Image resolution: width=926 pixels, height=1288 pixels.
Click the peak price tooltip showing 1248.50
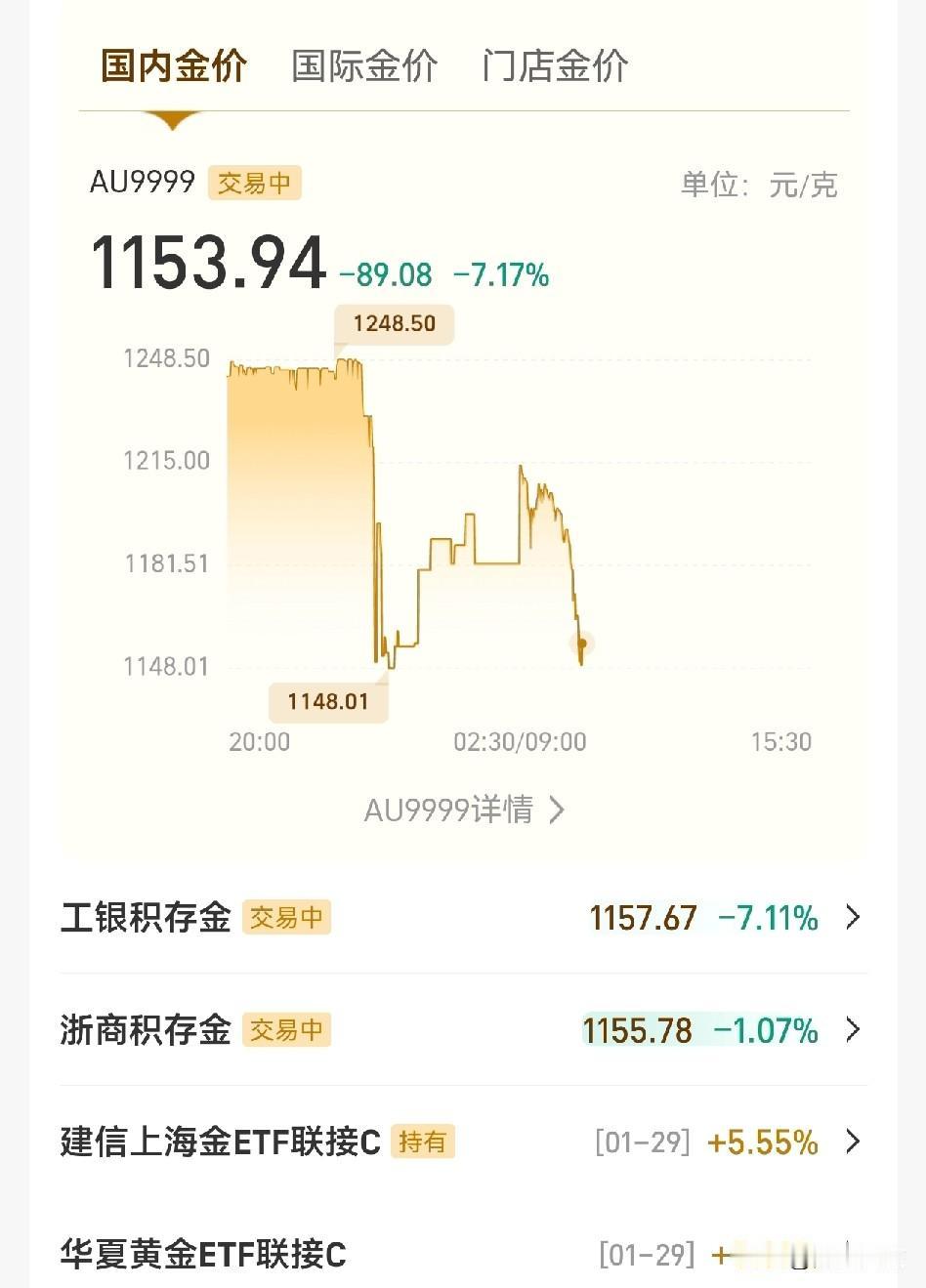394,323
